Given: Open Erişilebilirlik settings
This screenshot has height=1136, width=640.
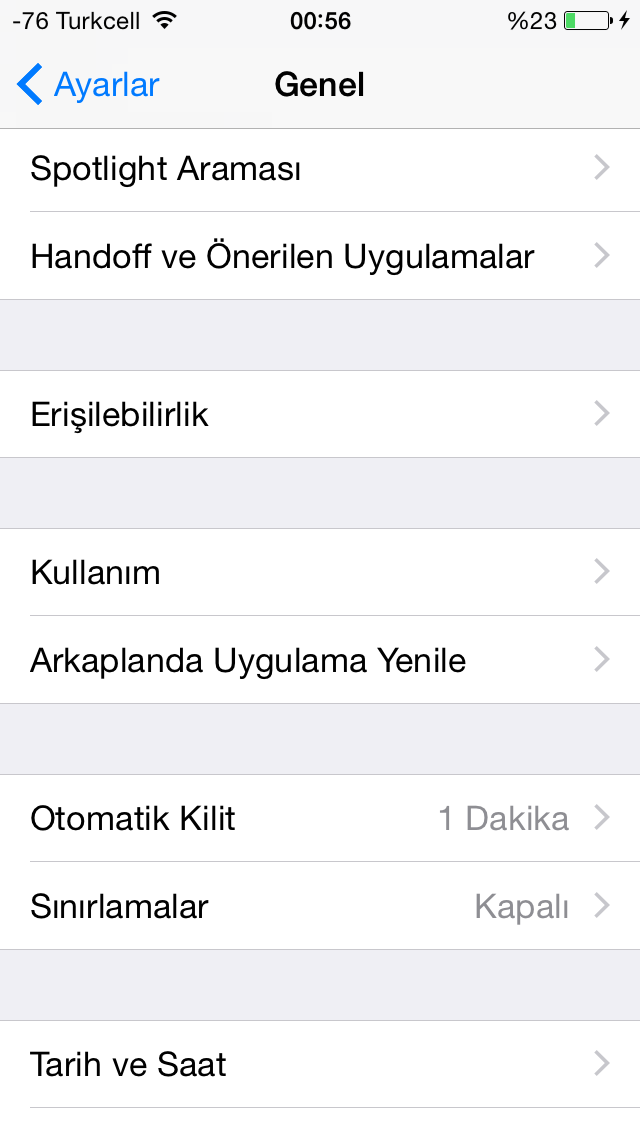Looking at the screenshot, I should [320, 414].
